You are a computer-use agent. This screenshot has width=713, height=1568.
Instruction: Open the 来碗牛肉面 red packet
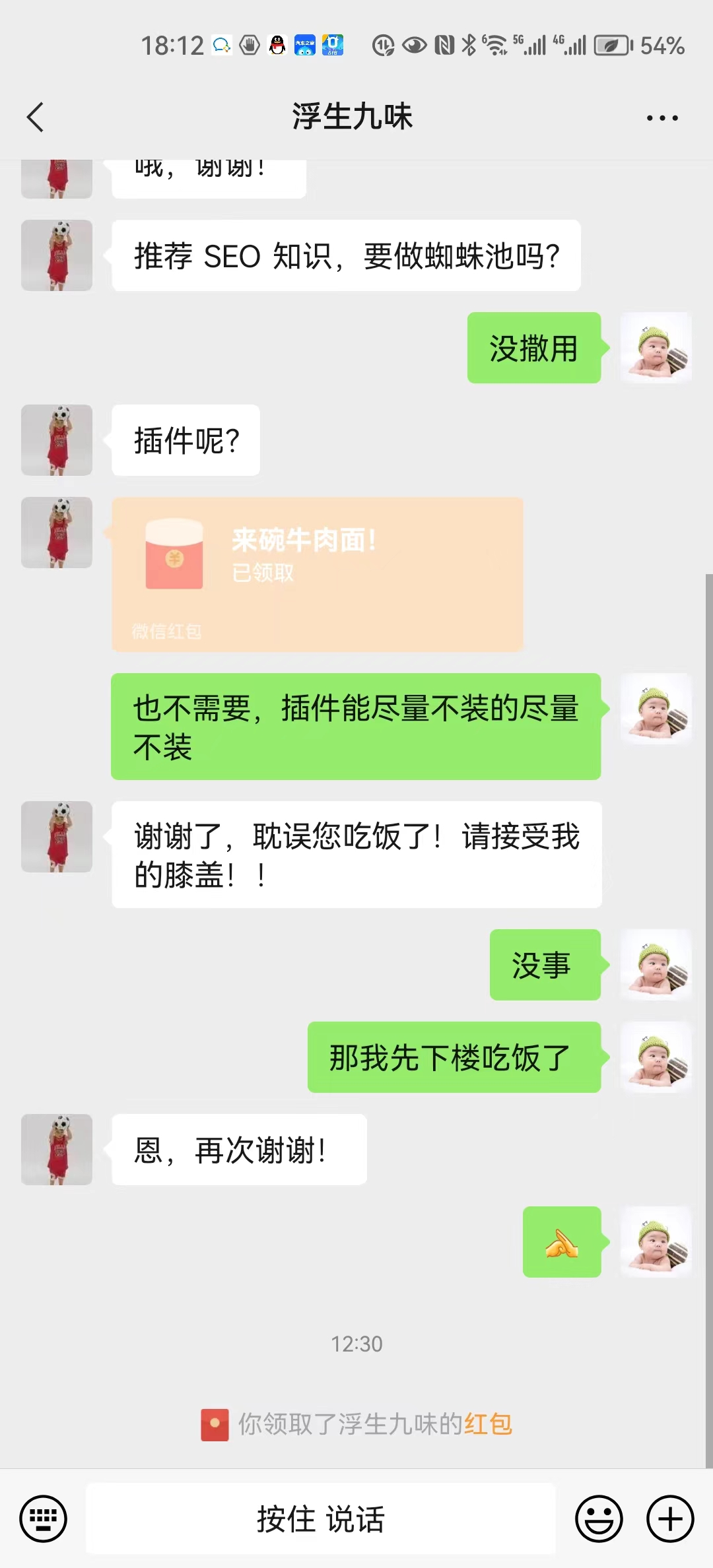(x=317, y=574)
